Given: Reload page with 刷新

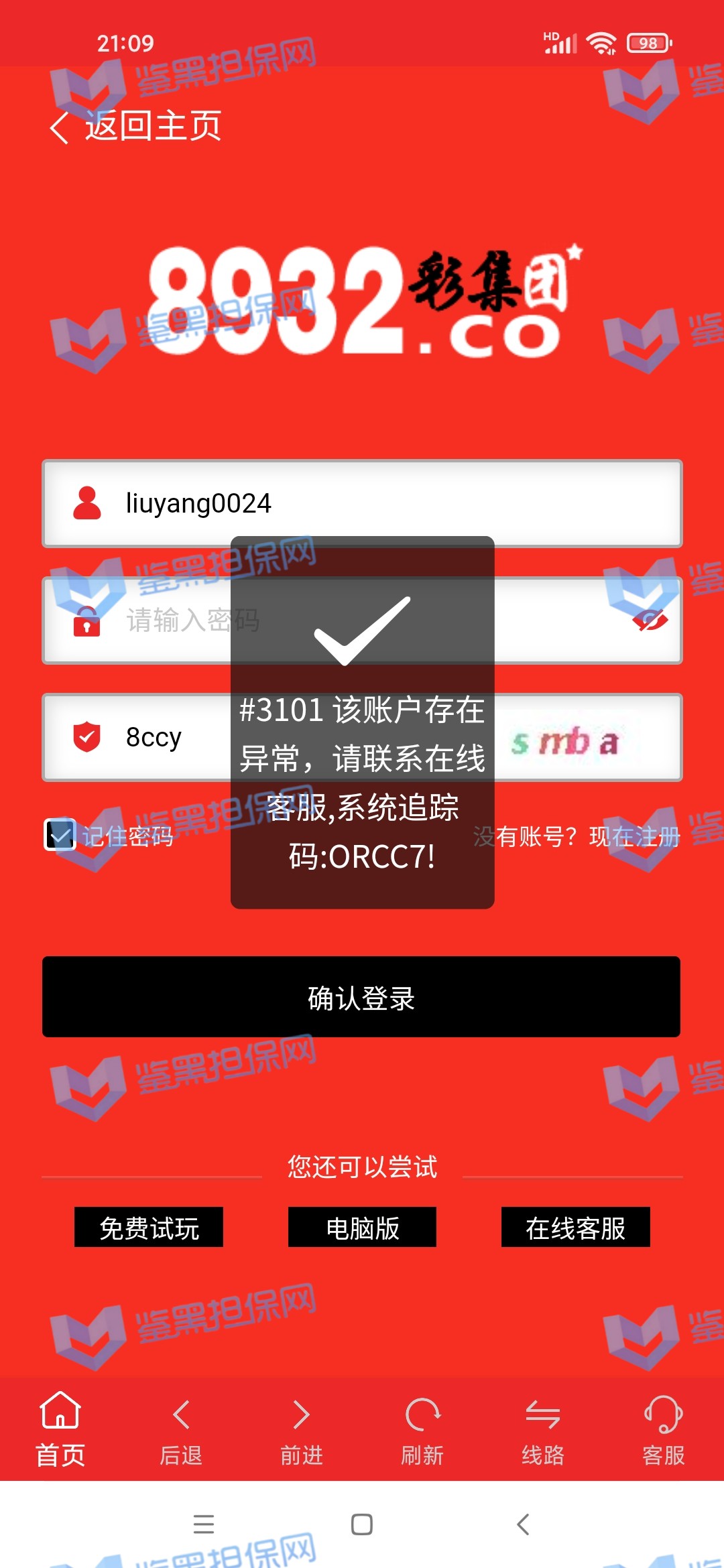Looking at the screenshot, I should tap(422, 1429).
